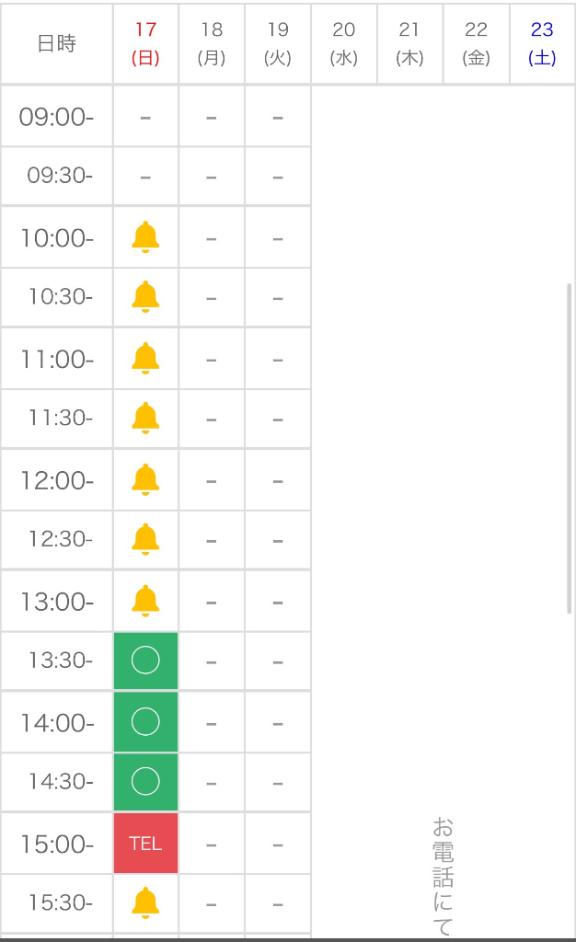Tap the 12:00 bell icon
This screenshot has height=942, width=576.
click(x=145, y=480)
